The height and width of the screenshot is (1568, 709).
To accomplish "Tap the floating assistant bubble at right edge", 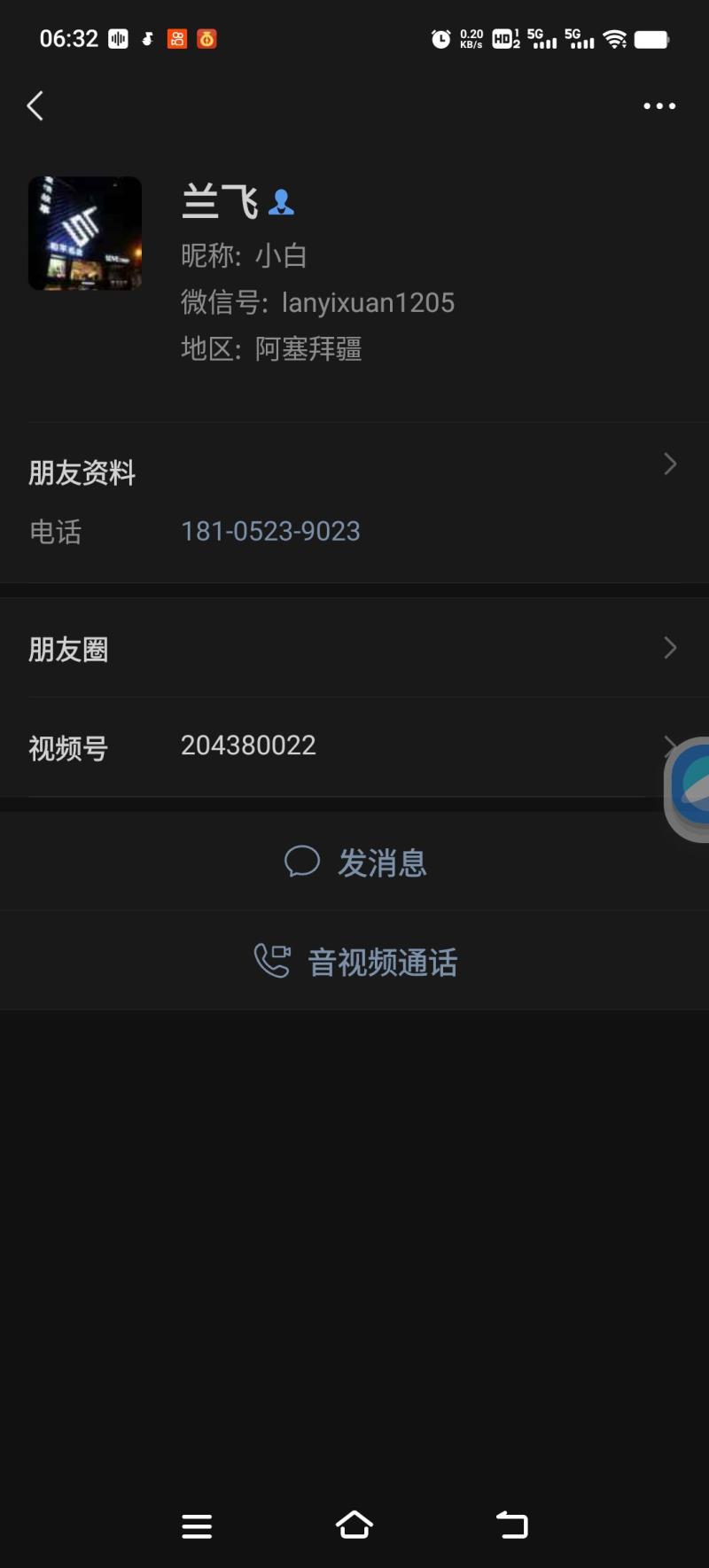I will pos(691,789).
